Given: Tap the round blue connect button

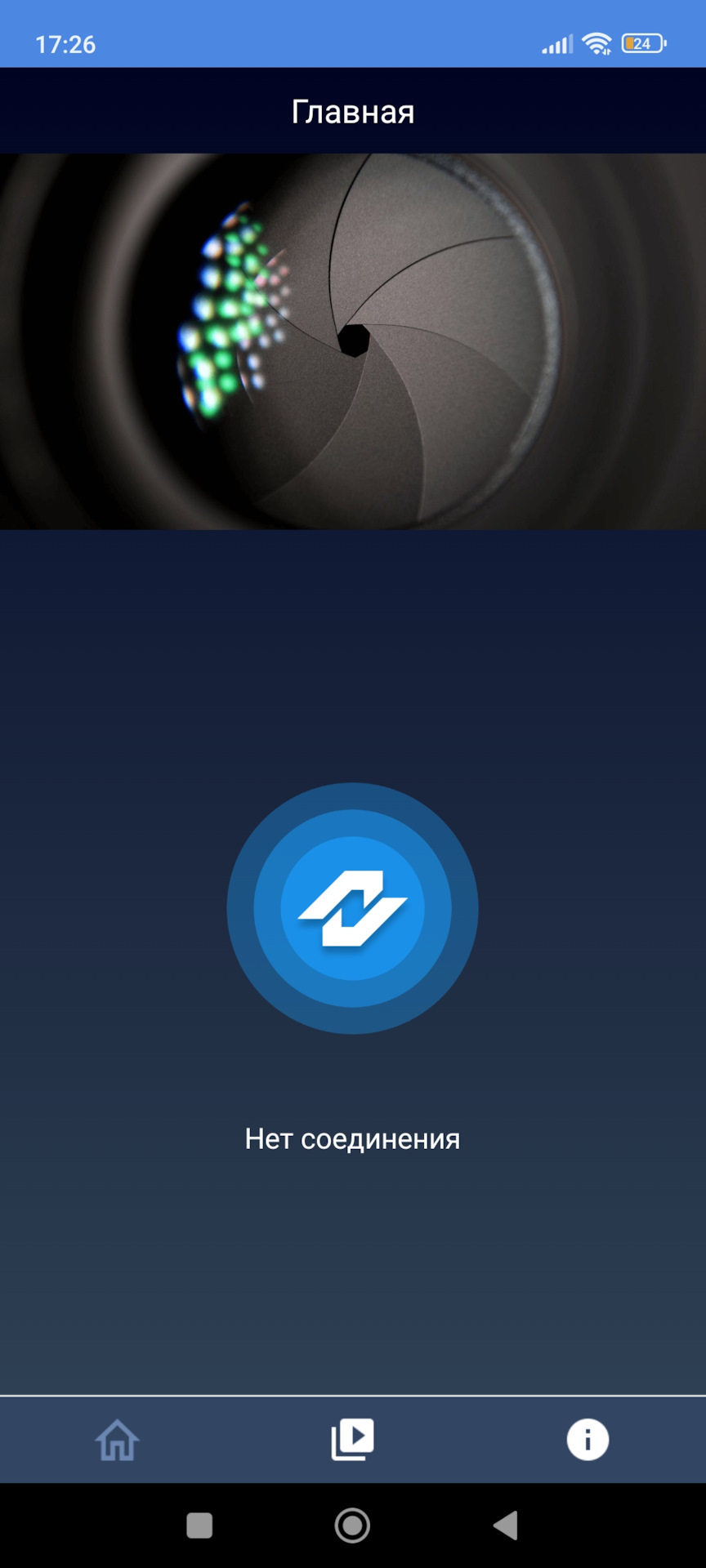Looking at the screenshot, I should click(x=352, y=908).
